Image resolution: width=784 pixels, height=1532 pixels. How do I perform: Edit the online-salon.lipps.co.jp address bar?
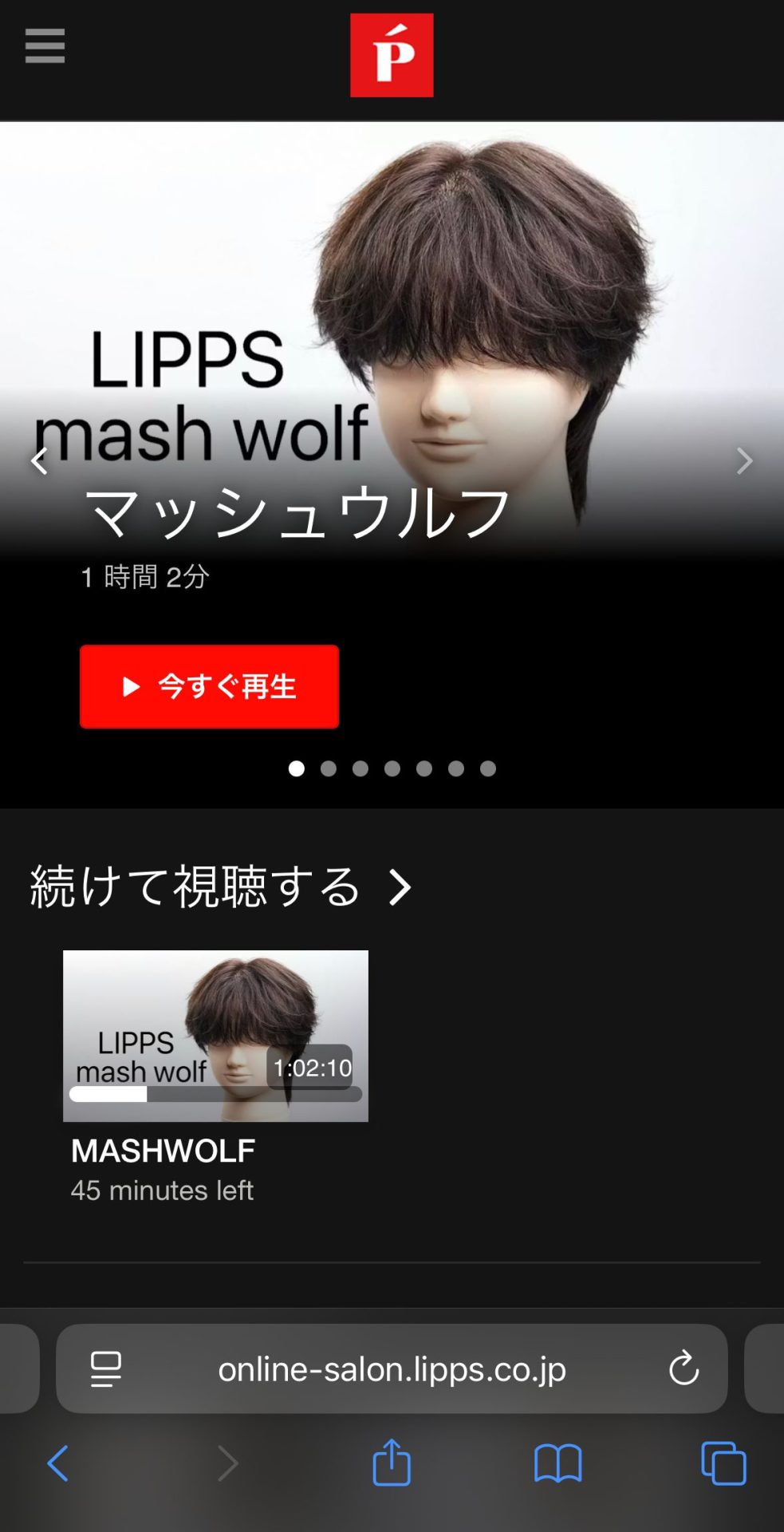(x=392, y=1369)
